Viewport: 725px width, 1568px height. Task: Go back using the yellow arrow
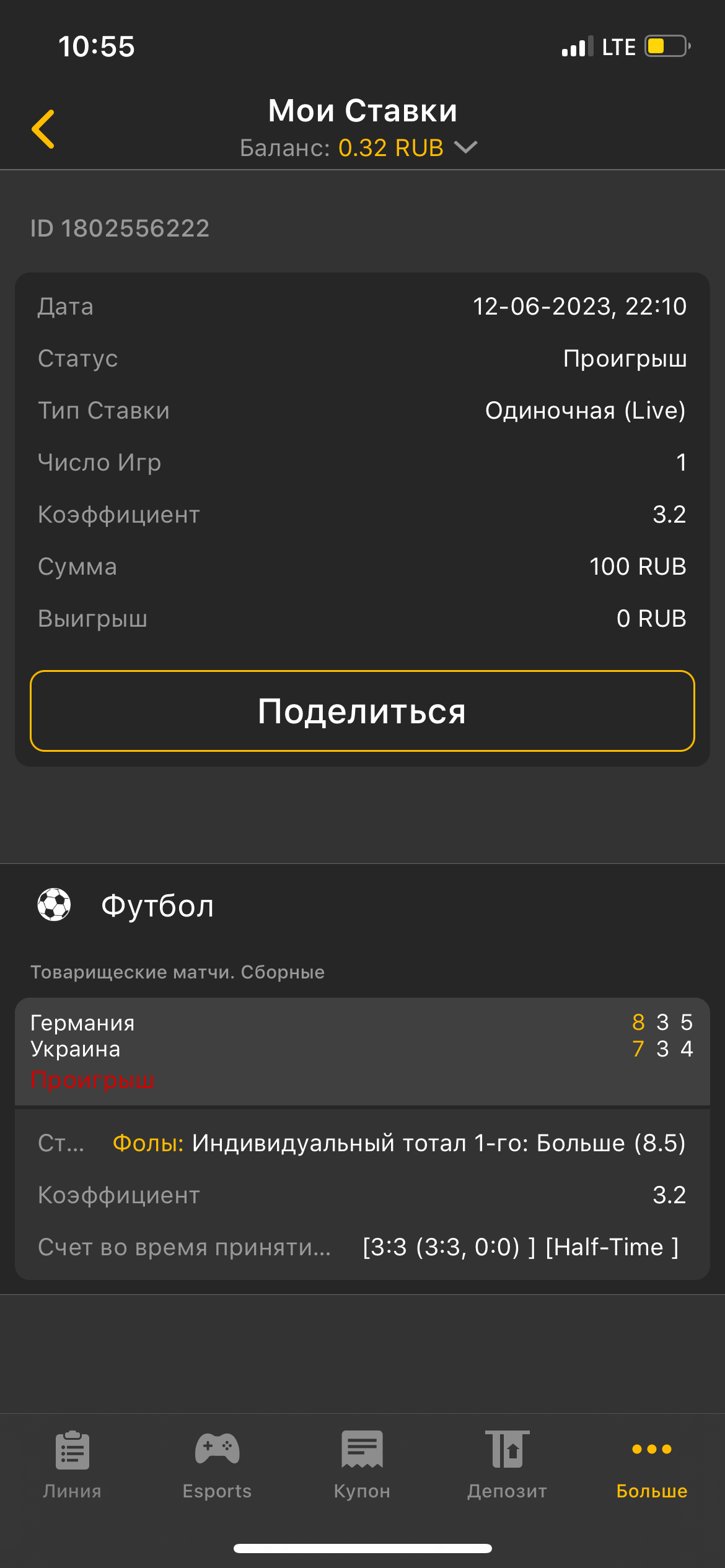tap(43, 129)
